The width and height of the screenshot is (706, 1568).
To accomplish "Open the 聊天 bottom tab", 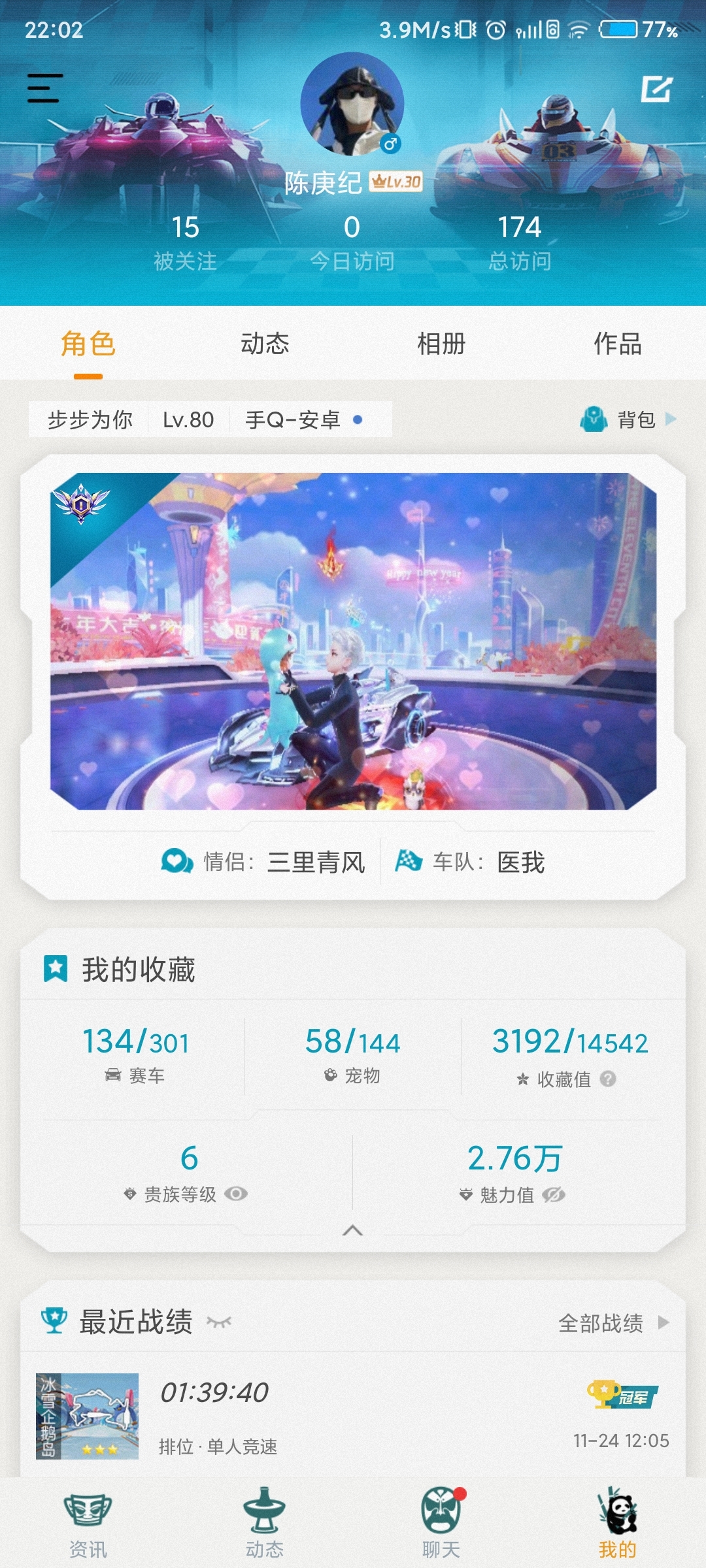I will coord(441,1523).
